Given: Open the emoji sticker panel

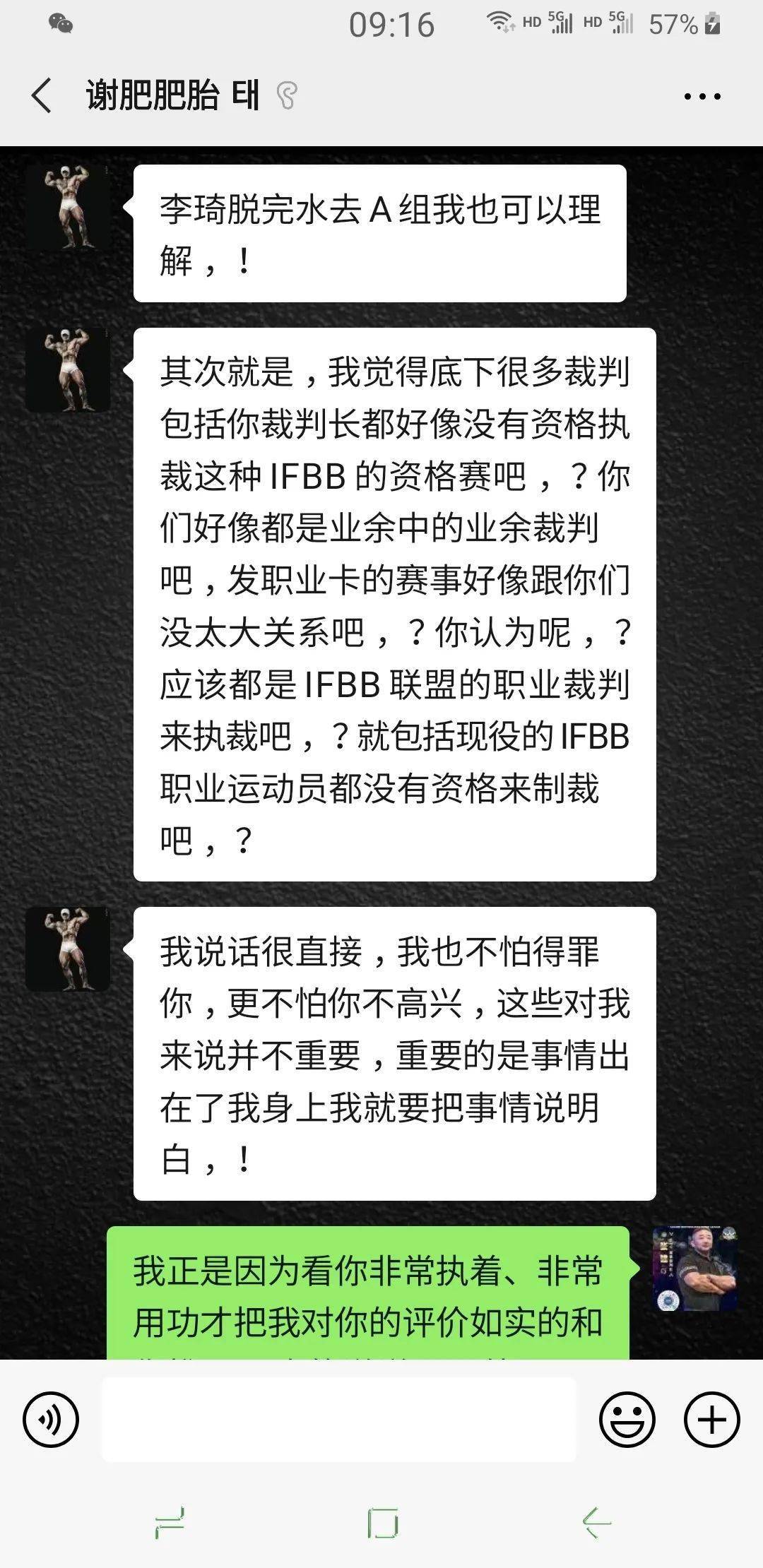Looking at the screenshot, I should pos(627,1419).
